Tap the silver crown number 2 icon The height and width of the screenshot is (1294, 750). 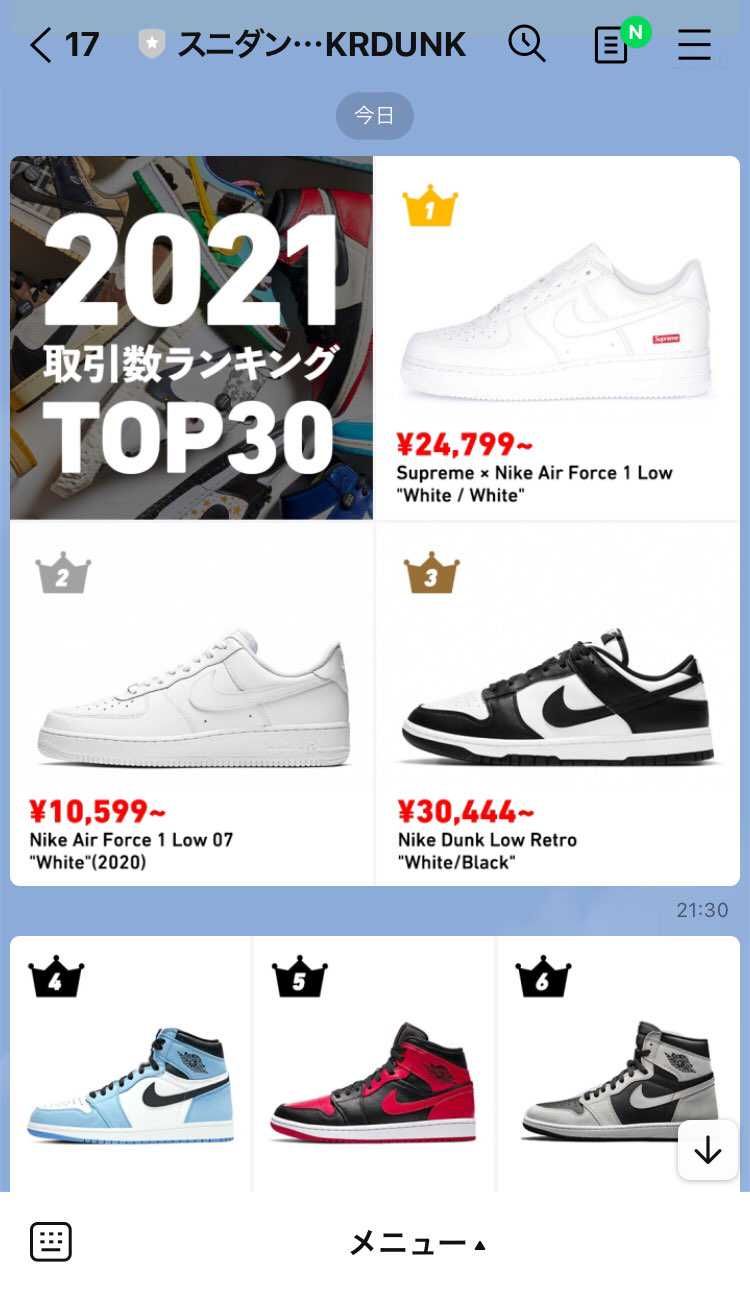coord(63,577)
